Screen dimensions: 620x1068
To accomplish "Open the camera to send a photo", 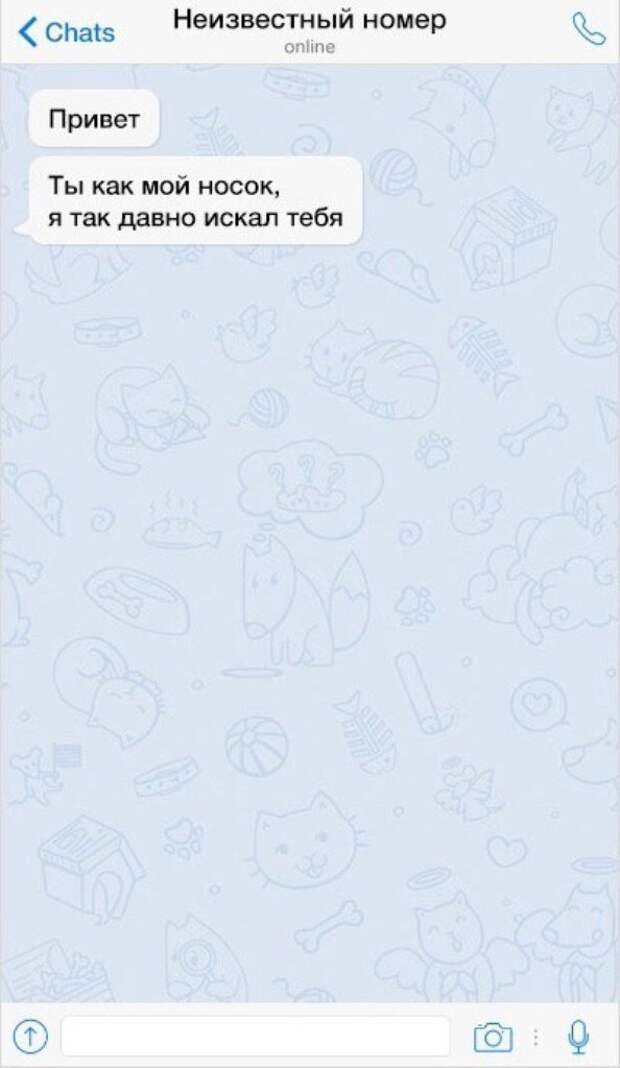I will pos(493,1037).
